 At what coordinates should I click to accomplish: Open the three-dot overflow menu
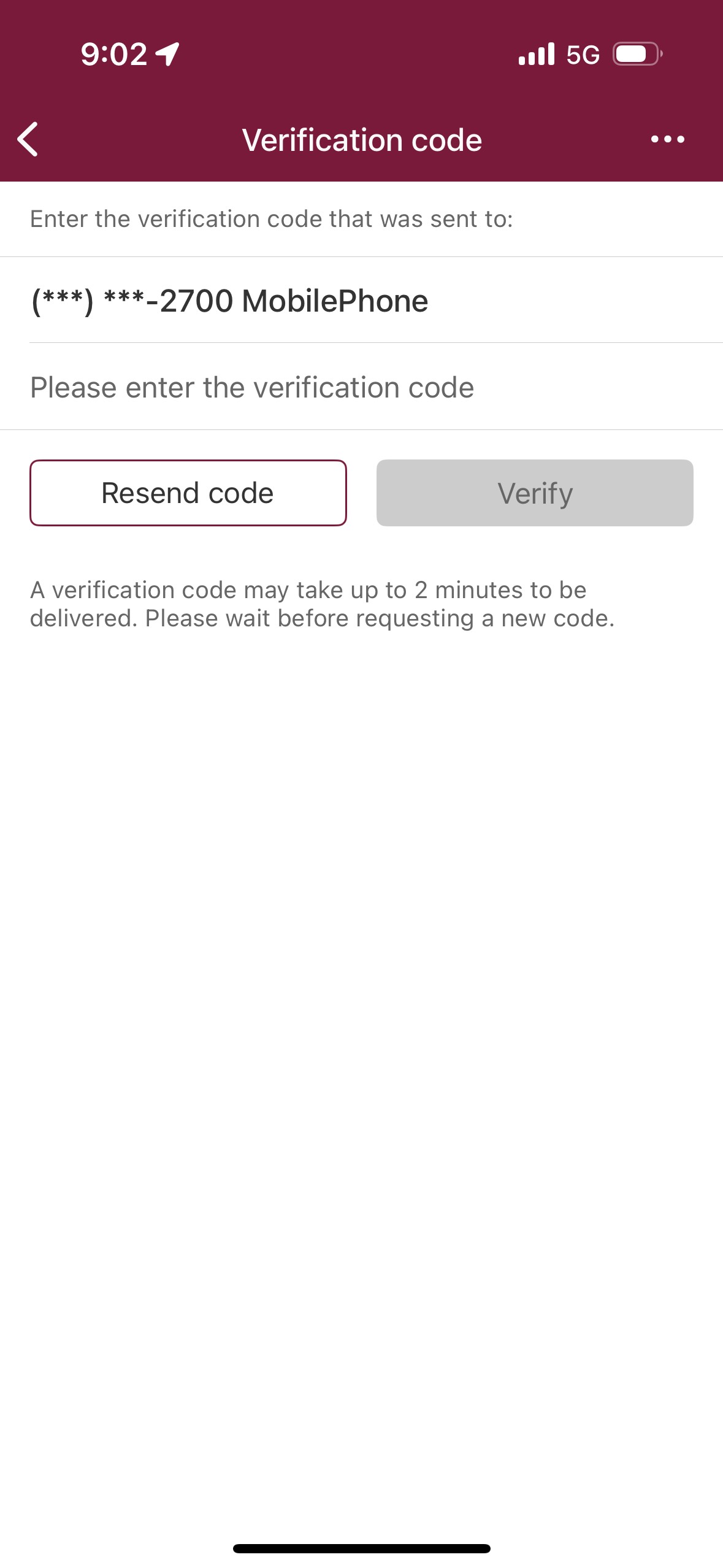[x=667, y=139]
